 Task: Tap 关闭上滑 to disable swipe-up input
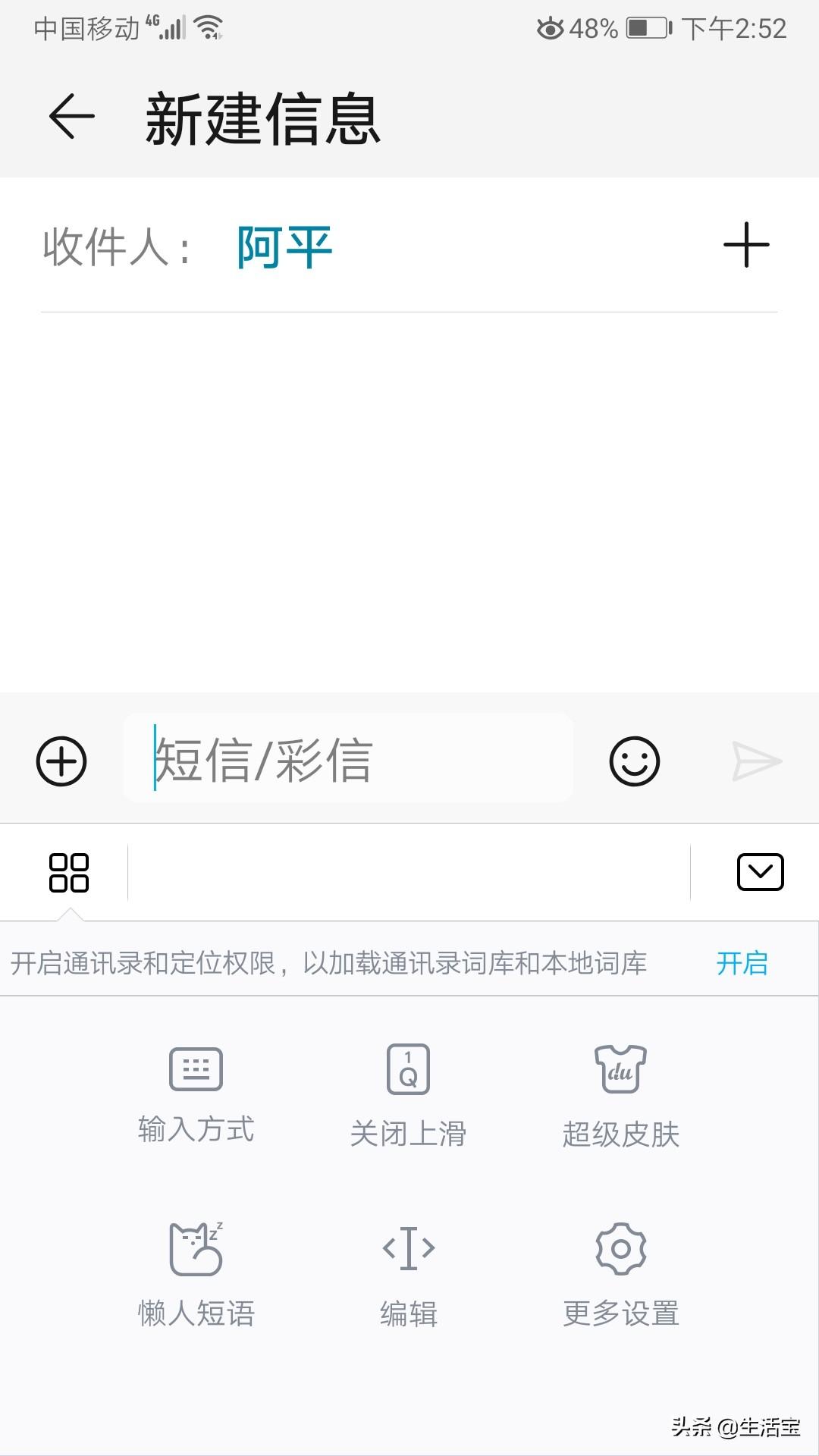click(x=408, y=1069)
